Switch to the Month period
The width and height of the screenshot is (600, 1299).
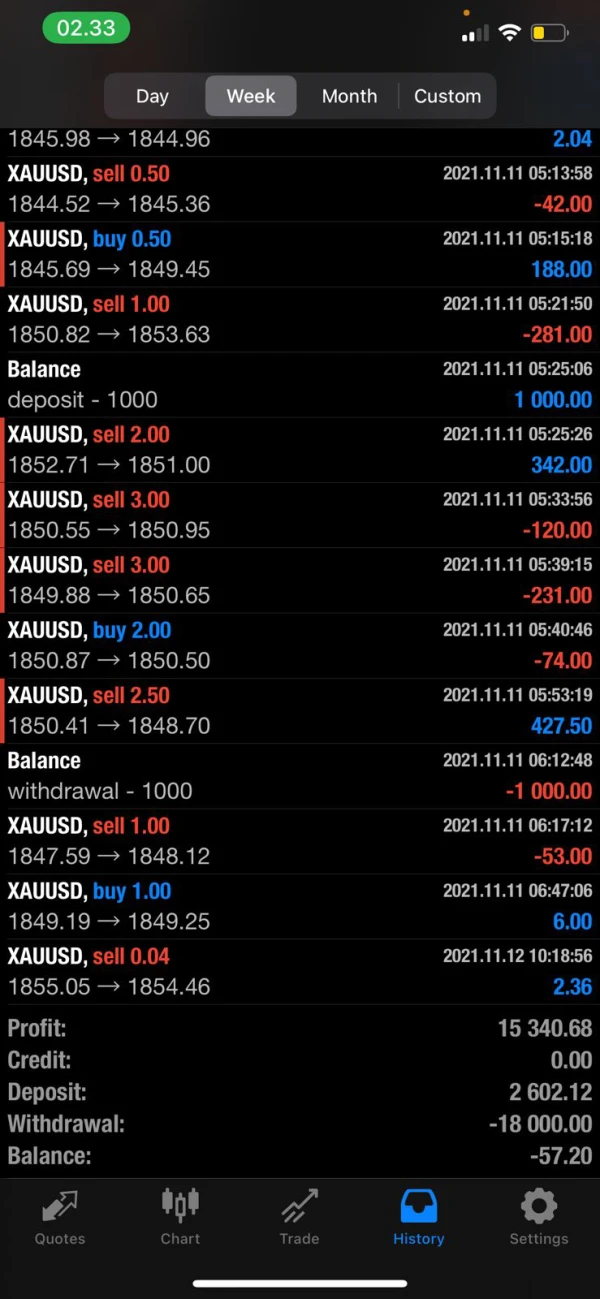(x=349, y=96)
